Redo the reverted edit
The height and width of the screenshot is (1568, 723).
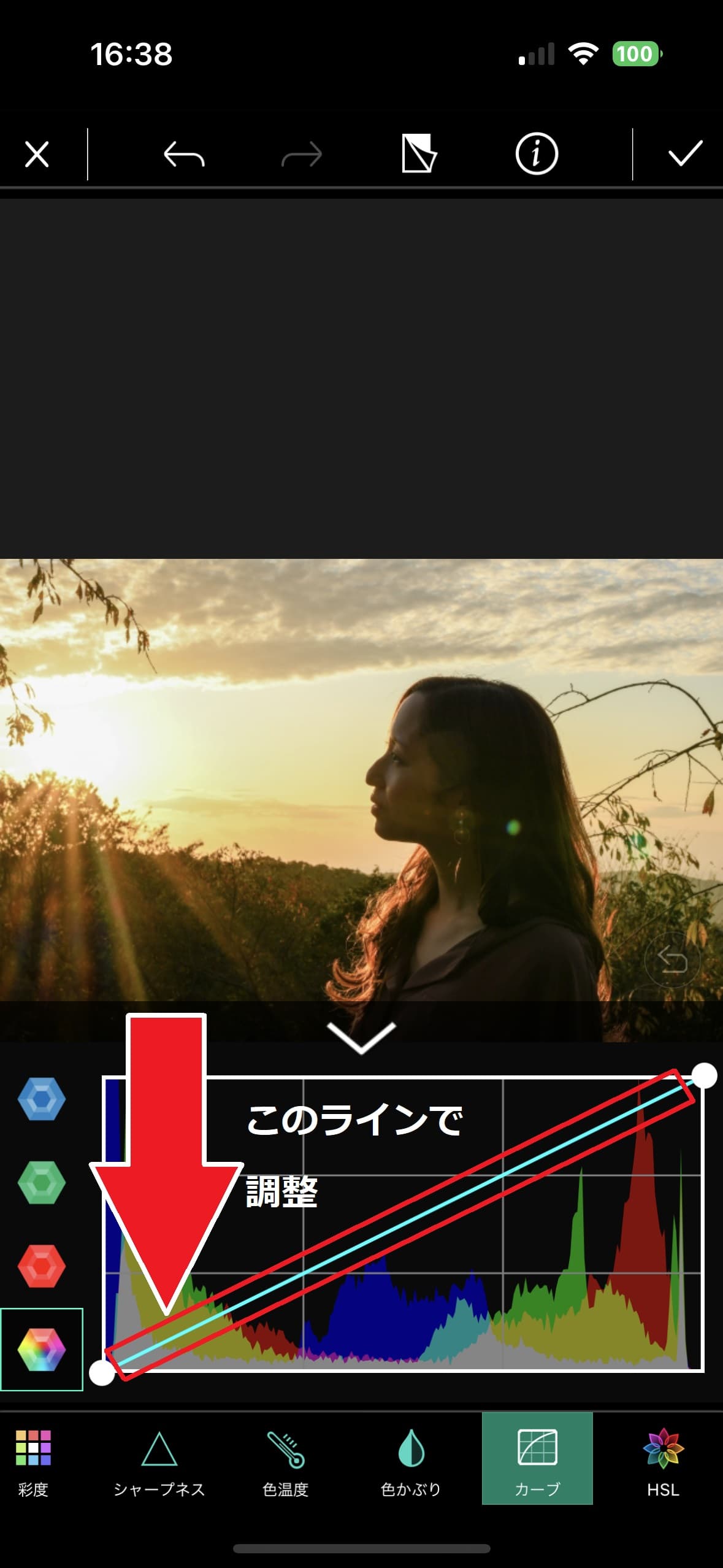[301, 154]
